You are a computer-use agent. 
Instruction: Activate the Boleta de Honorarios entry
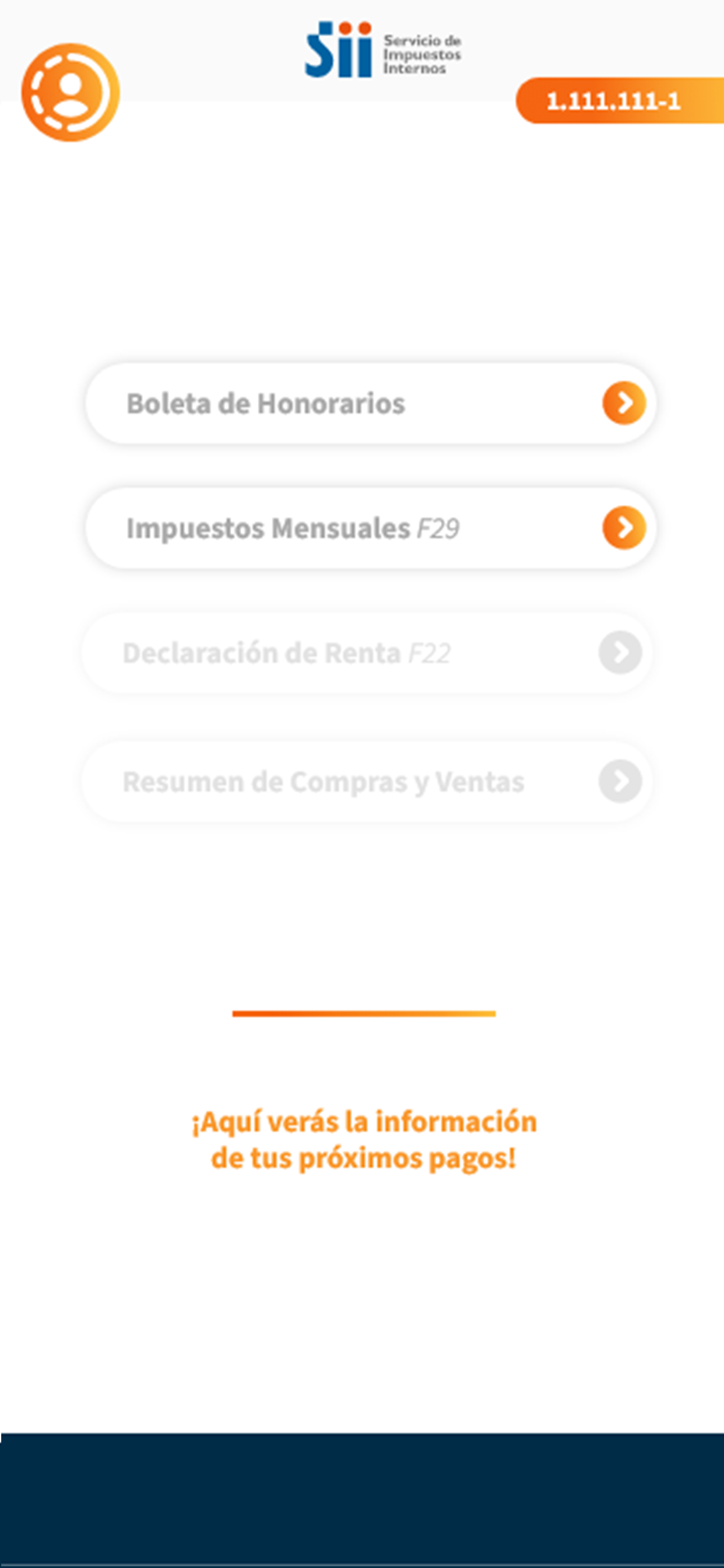[x=266, y=403]
